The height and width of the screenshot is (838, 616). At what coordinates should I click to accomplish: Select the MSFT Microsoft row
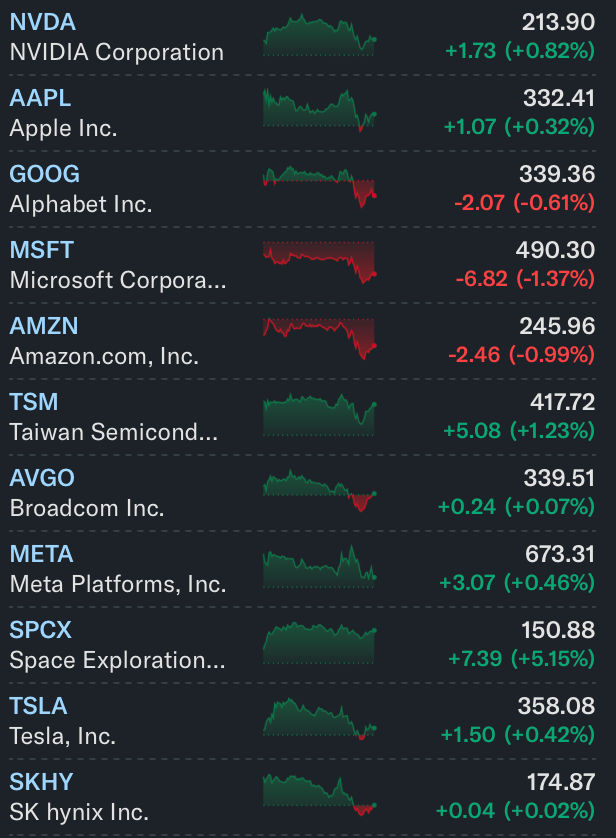tap(308, 265)
